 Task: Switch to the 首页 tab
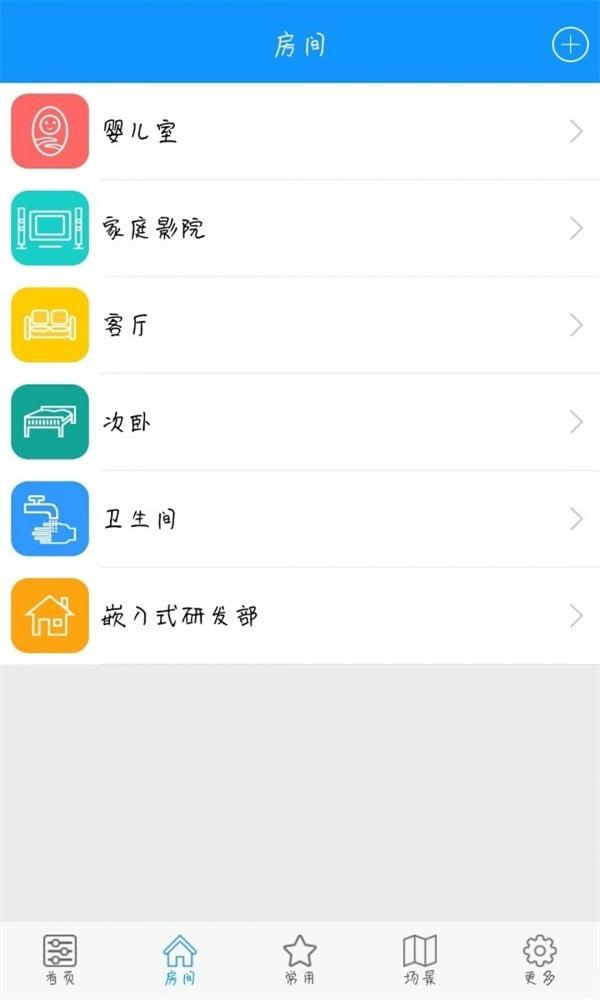tap(60, 959)
